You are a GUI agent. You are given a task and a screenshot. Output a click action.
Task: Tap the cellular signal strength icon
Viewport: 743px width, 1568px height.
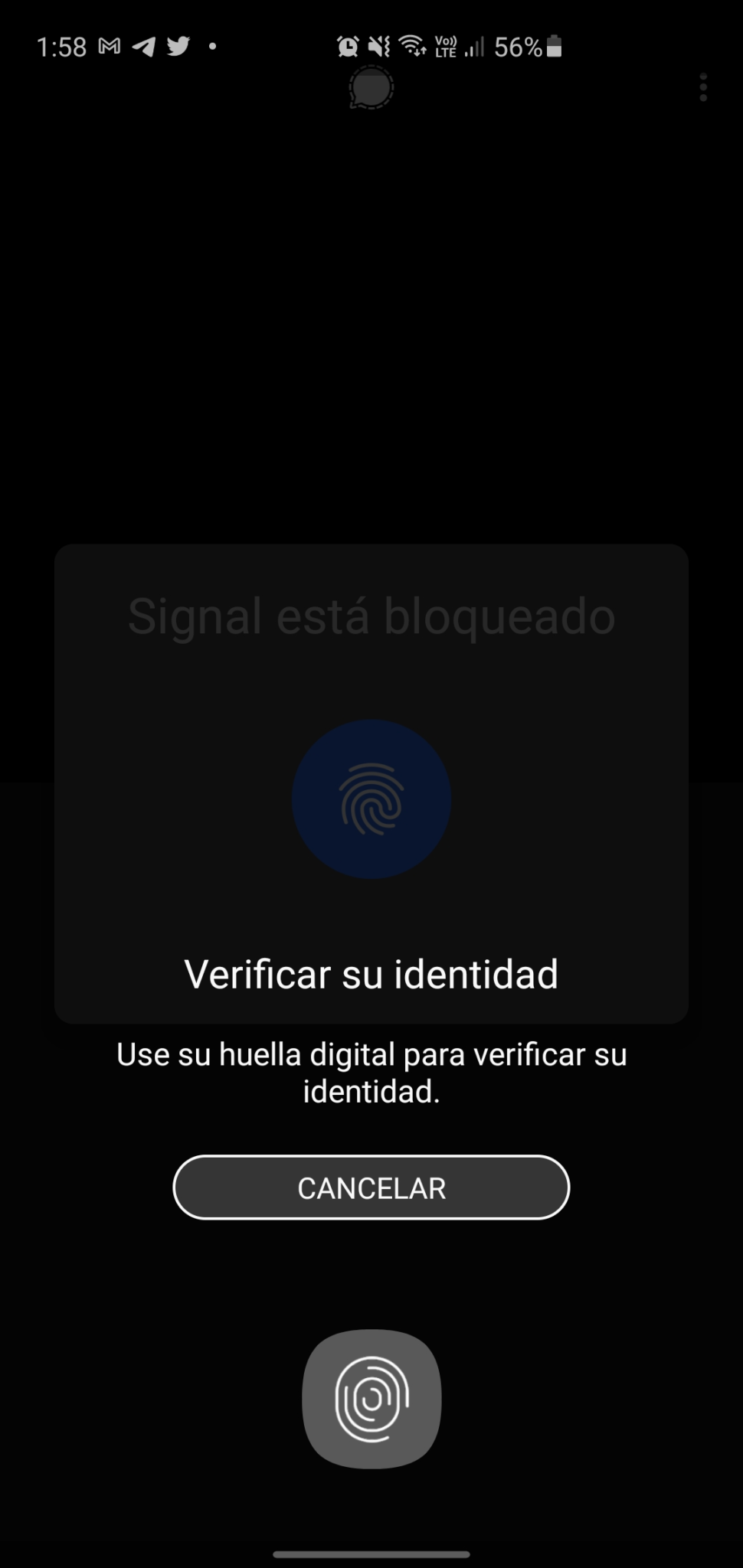pos(475,46)
